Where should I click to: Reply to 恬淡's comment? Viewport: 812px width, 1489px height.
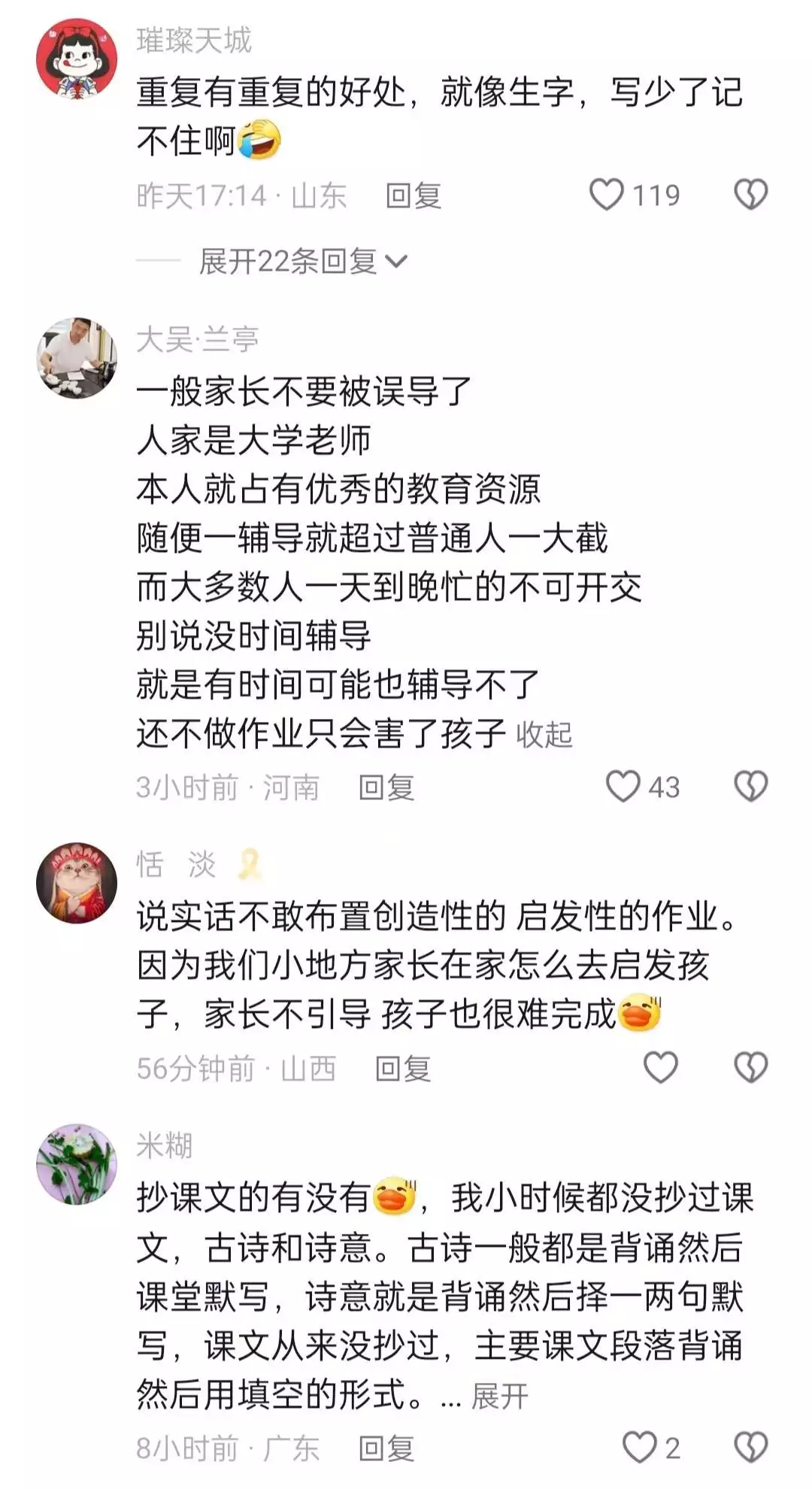pyautogui.click(x=403, y=1069)
